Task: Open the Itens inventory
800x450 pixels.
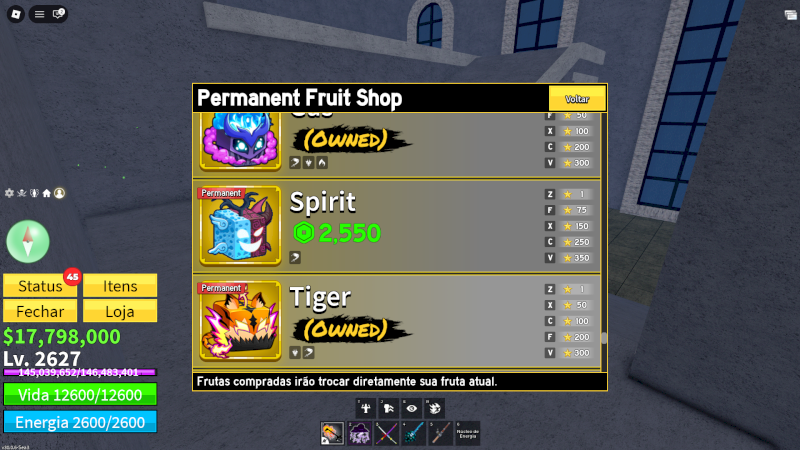Action: tap(119, 285)
